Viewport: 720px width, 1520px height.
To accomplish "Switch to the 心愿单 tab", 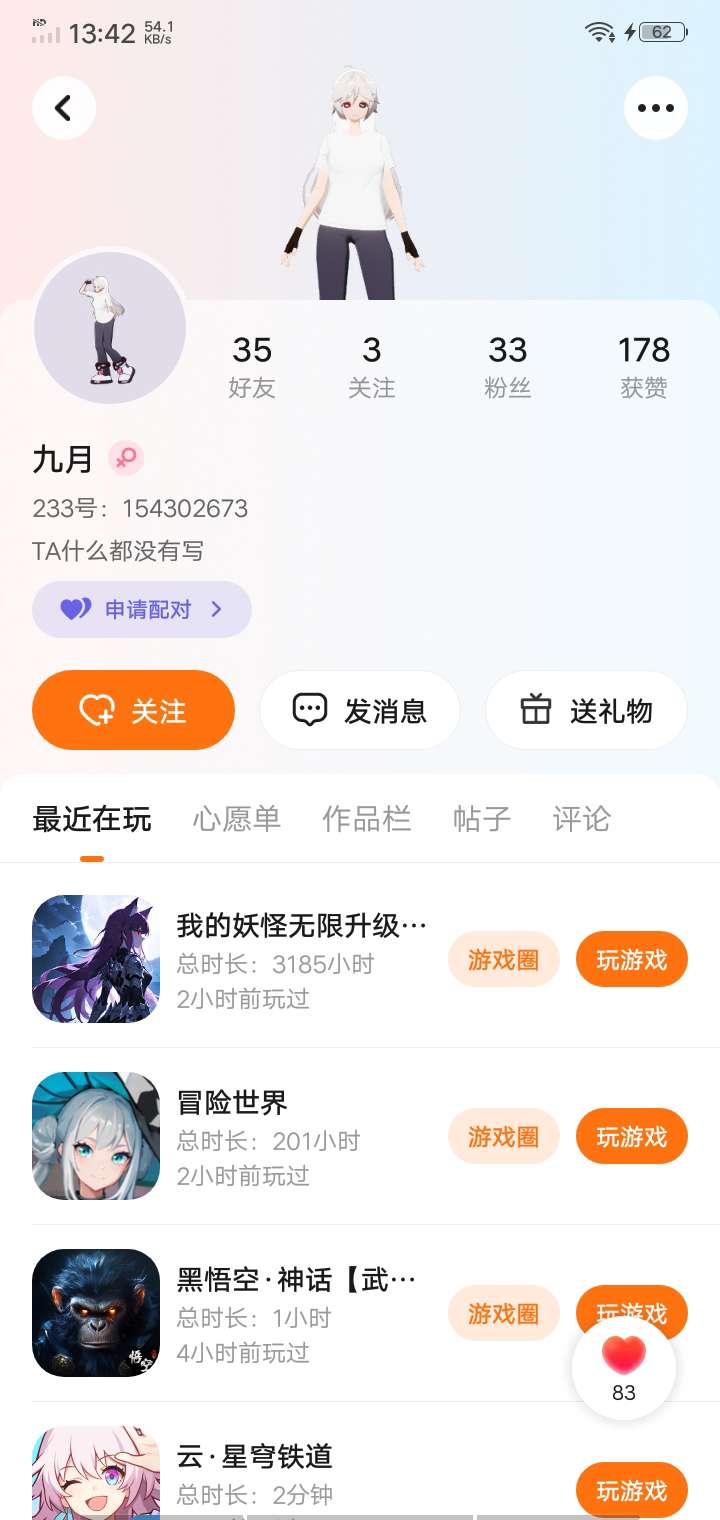I will [237, 819].
